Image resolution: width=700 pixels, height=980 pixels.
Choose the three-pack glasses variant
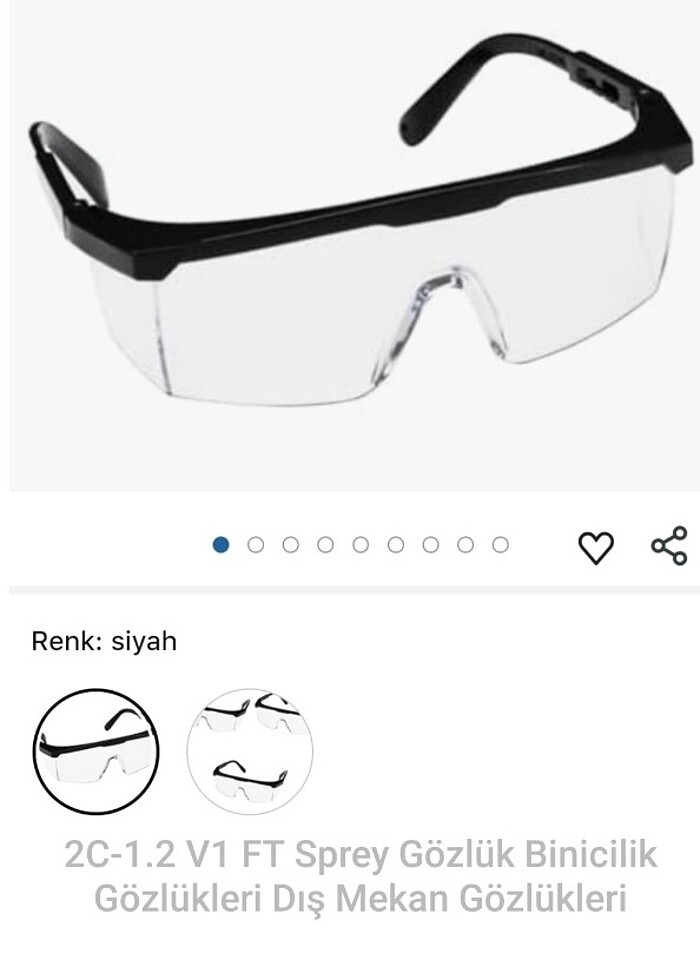point(250,751)
